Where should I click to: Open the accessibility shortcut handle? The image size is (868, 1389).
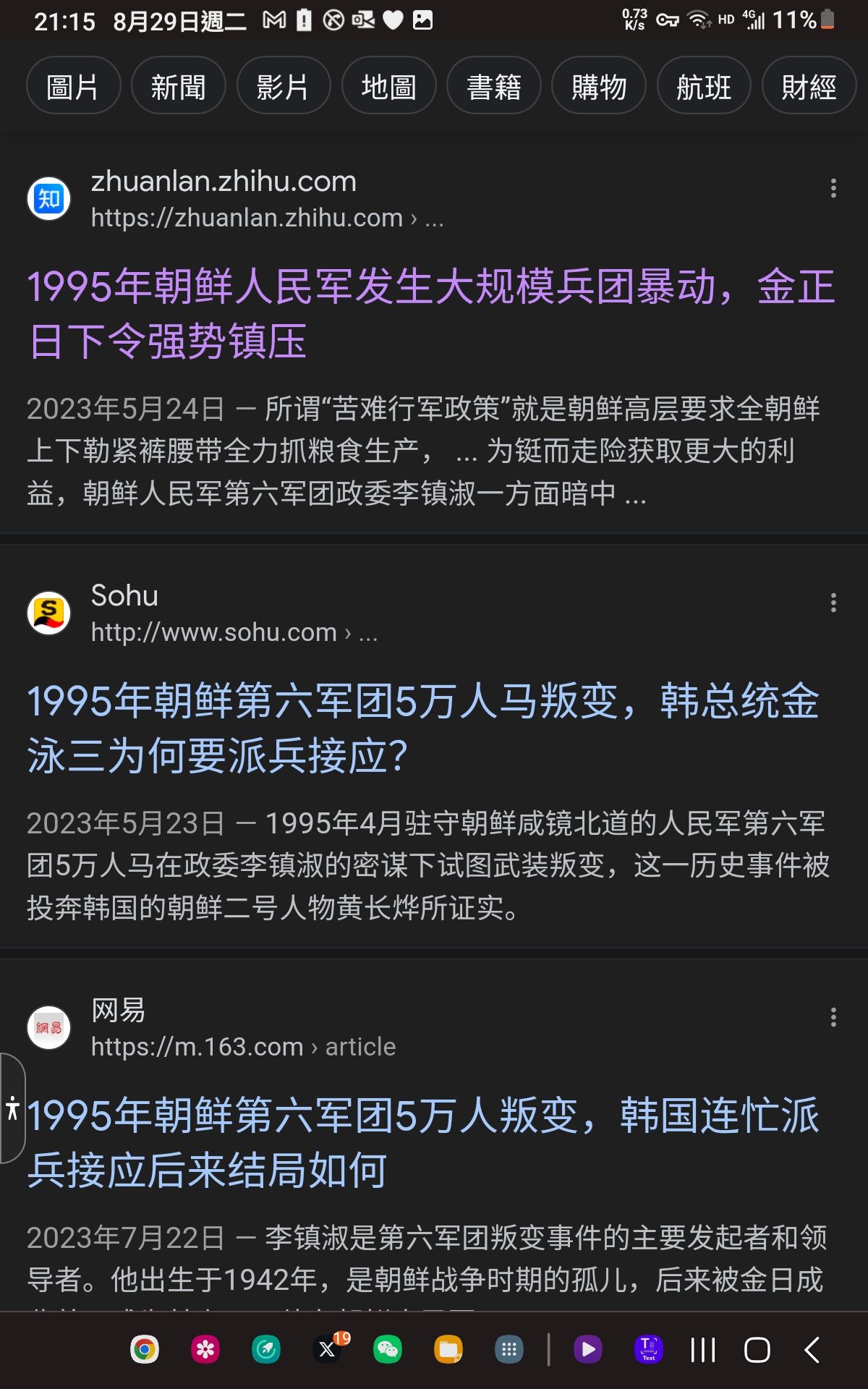coord(12,1108)
